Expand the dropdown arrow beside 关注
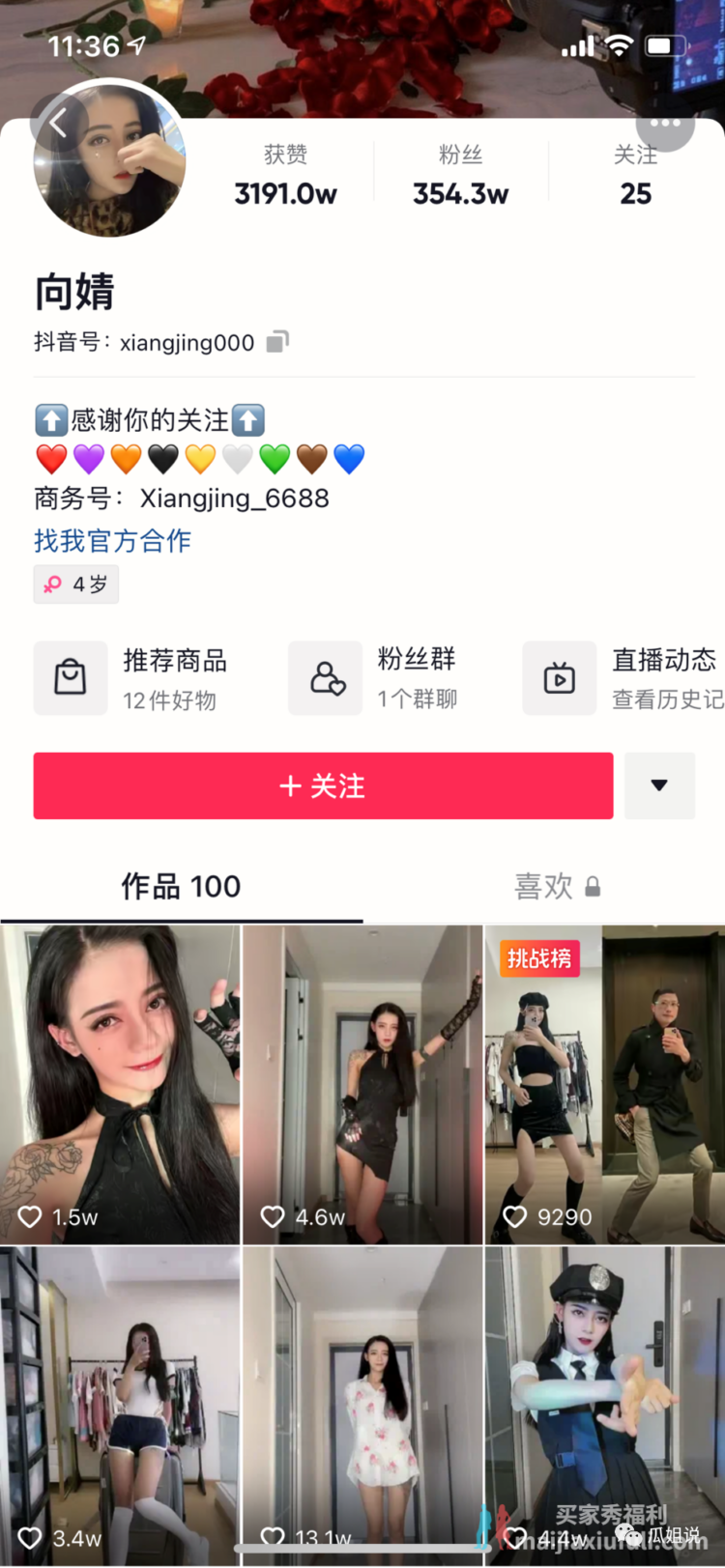This screenshot has height=1568, width=725. 659,786
